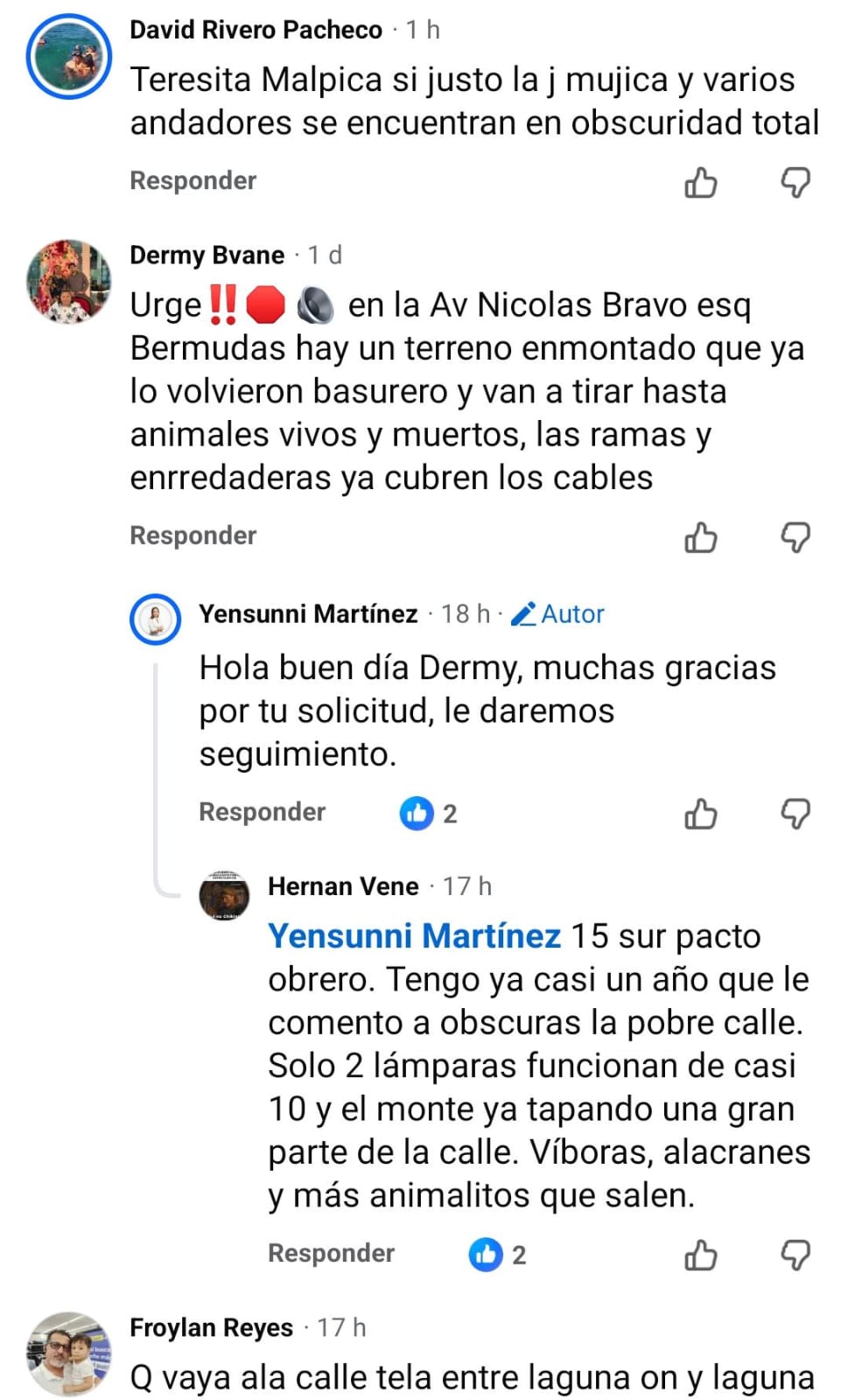
Task: Reply to Hernan Vene's comment
Action: coord(331,1253)
